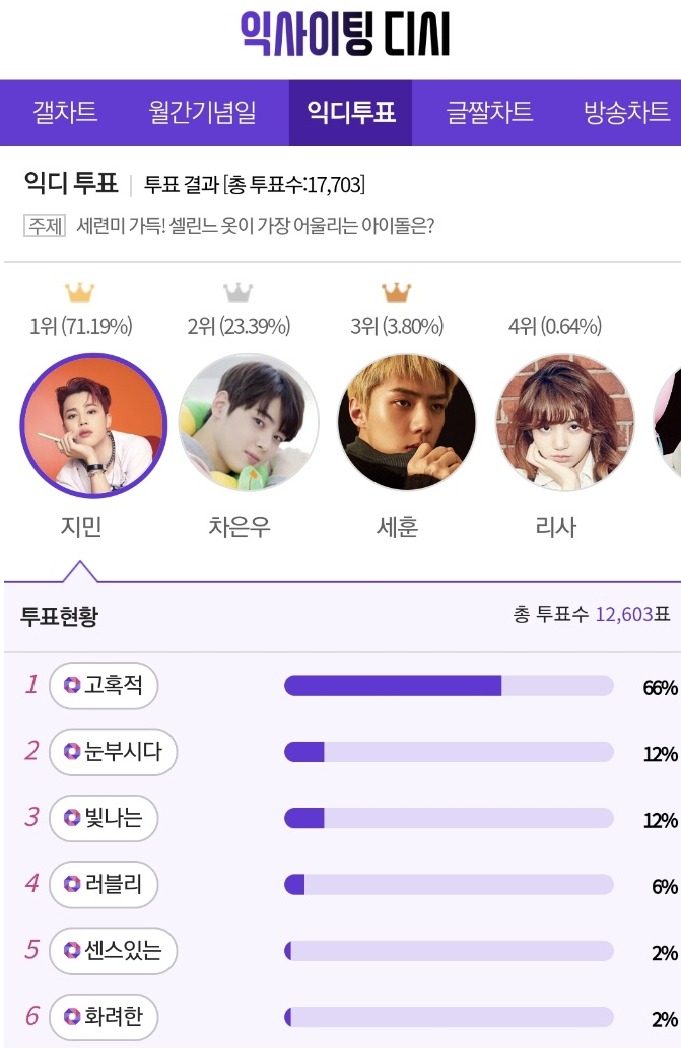View vote details for 차은우

point(250,425)
